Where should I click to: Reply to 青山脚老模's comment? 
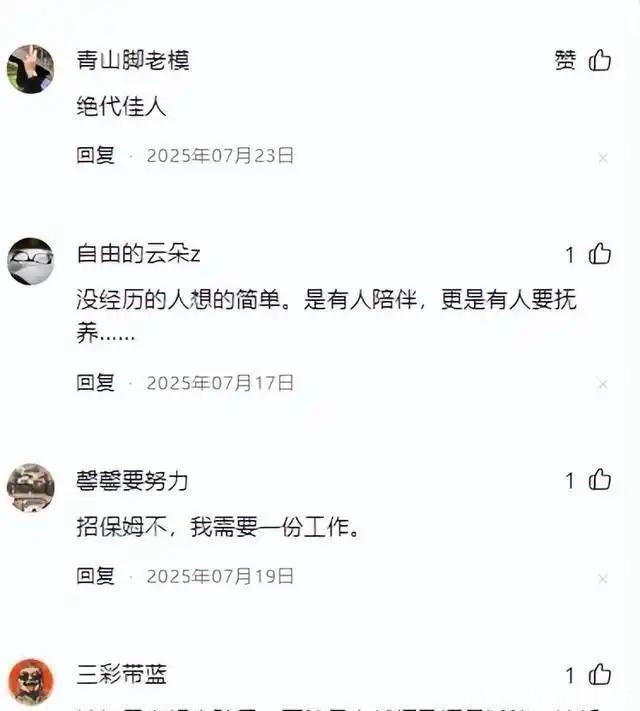96,156
